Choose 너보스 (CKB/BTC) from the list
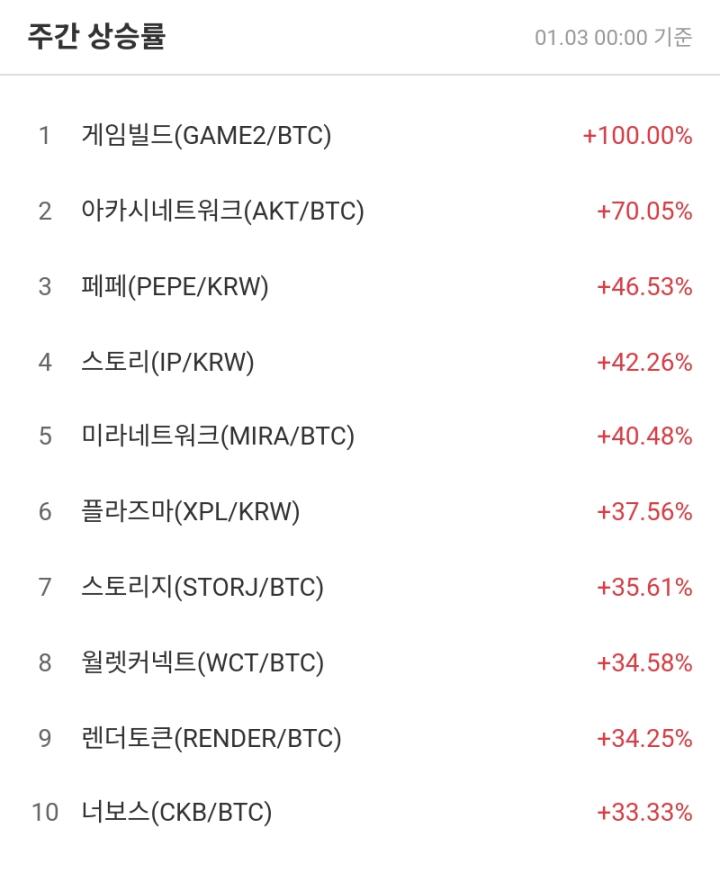Viewport: 720px width, 873px height. point(176,813)
